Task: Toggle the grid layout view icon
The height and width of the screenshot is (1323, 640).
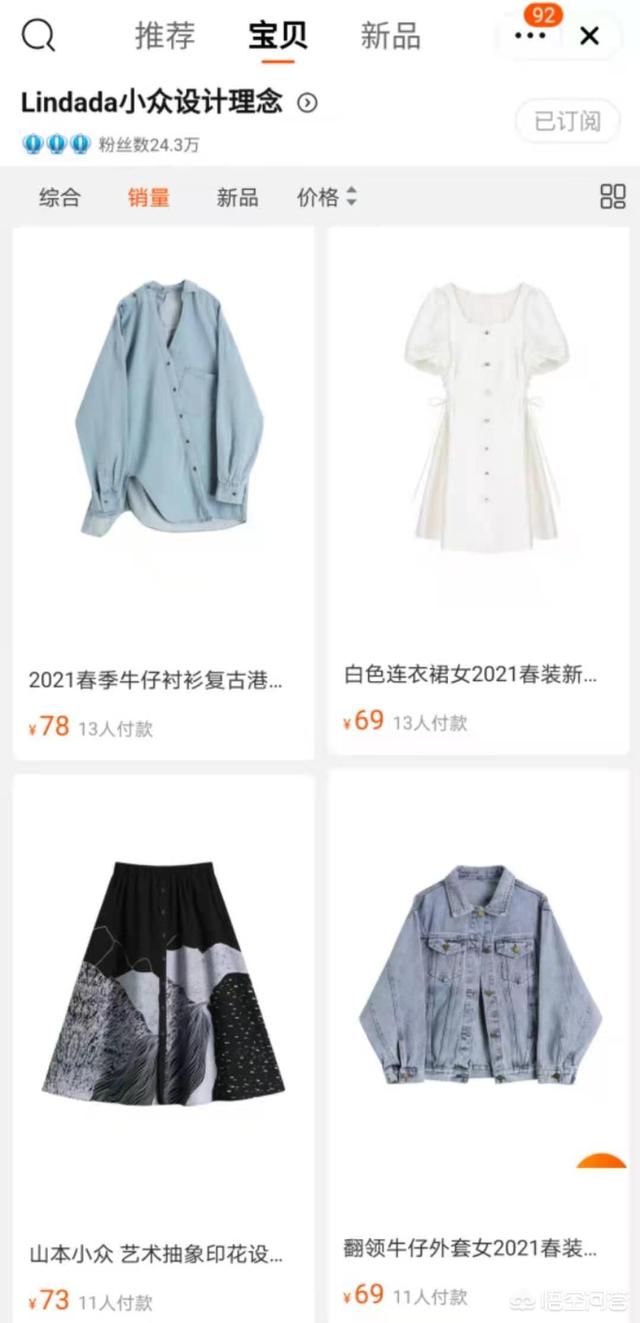Action: (x=612, y=197)
